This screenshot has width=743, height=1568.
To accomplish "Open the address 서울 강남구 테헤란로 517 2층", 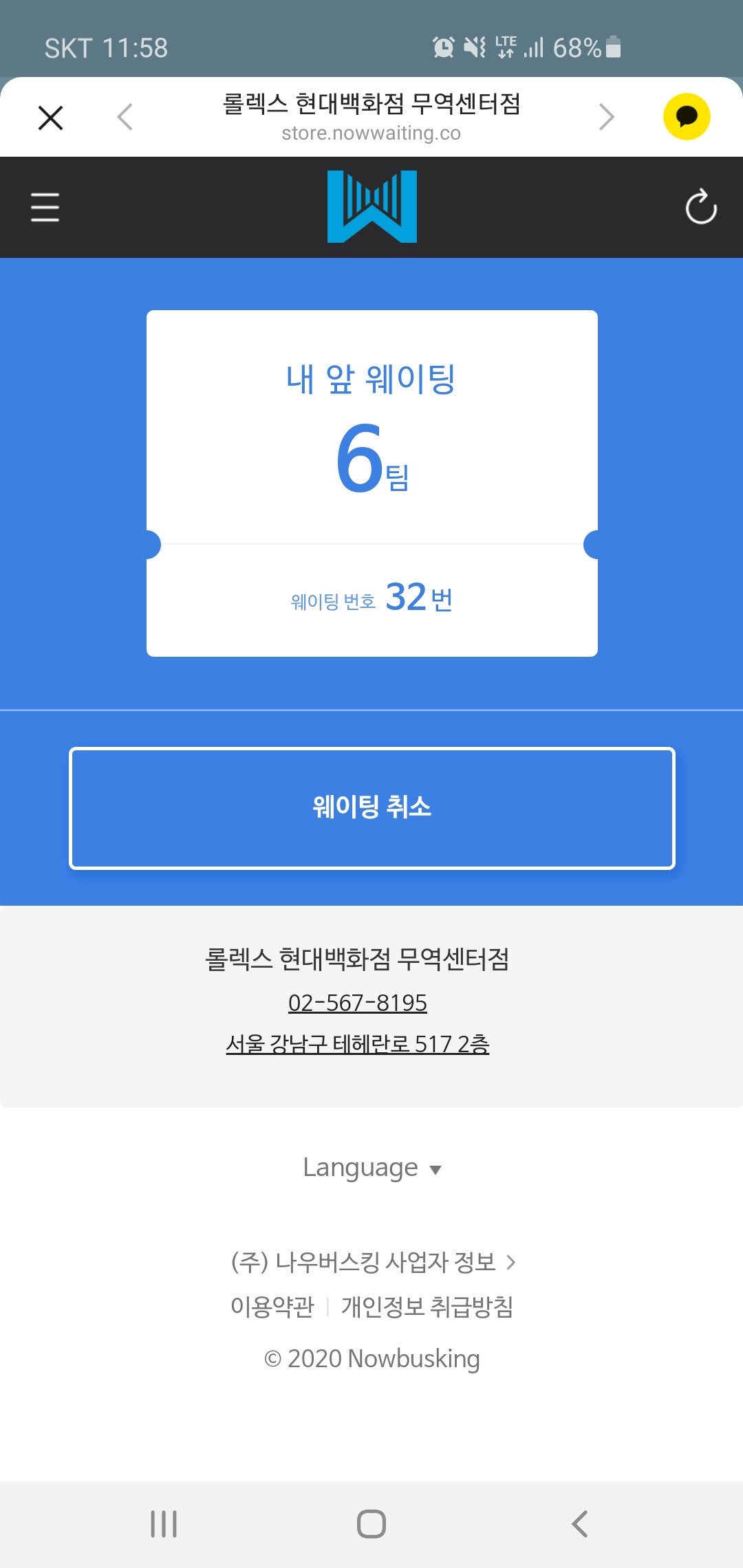I will 358,1044.
